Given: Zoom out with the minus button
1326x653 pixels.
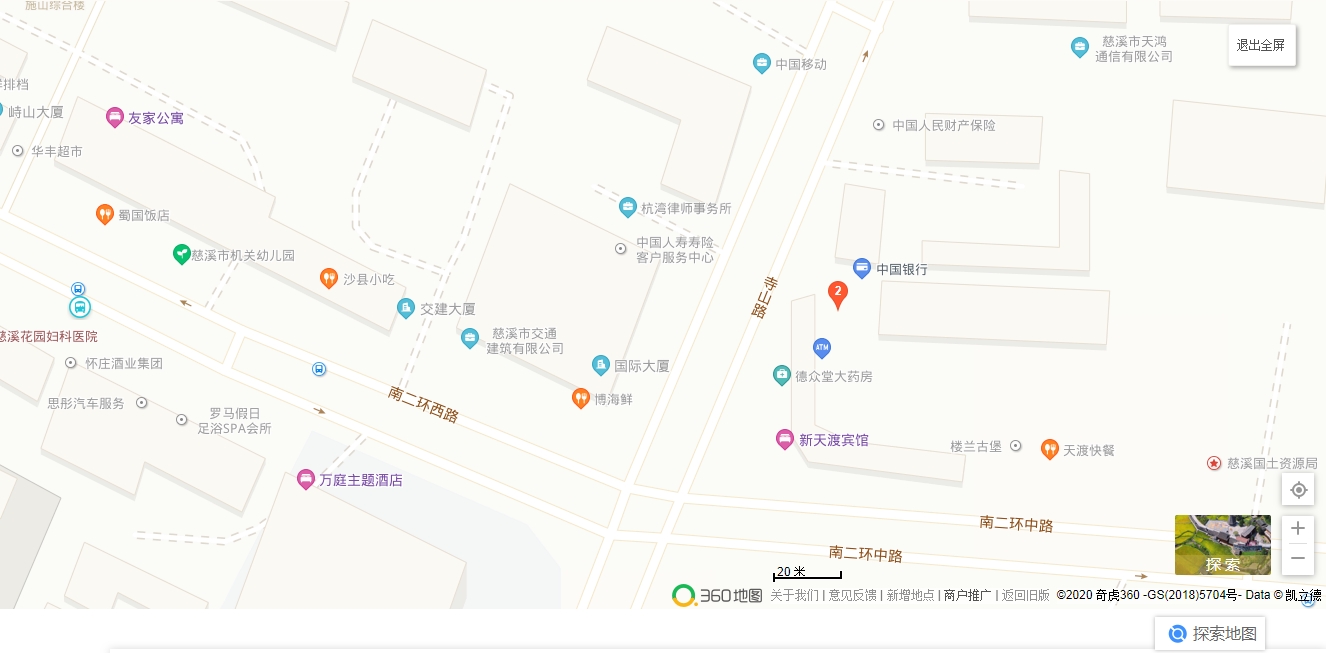Looking at the screenshot, I should 1298,558.
